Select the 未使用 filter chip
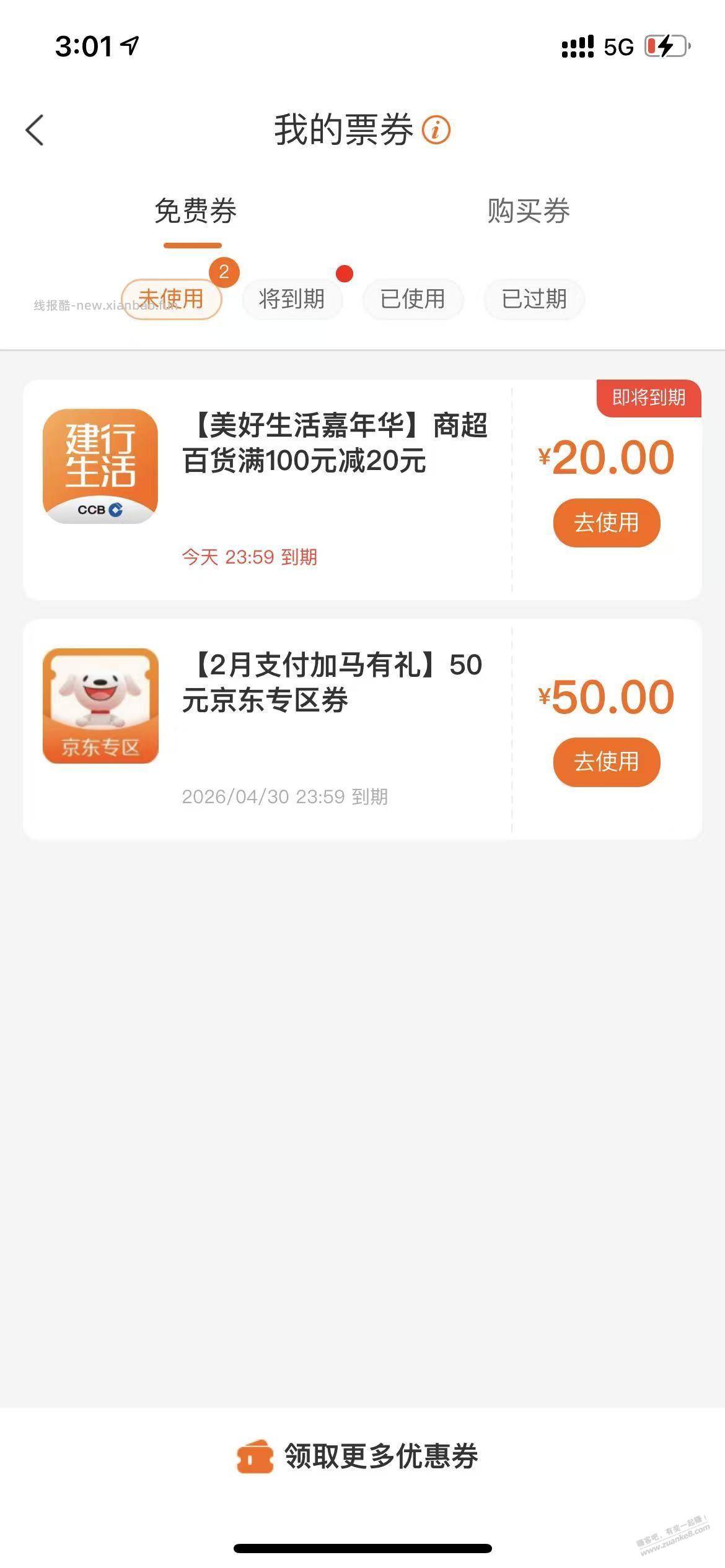Image resolution: width=725 pixels, height=1568 pixels. 172,300
